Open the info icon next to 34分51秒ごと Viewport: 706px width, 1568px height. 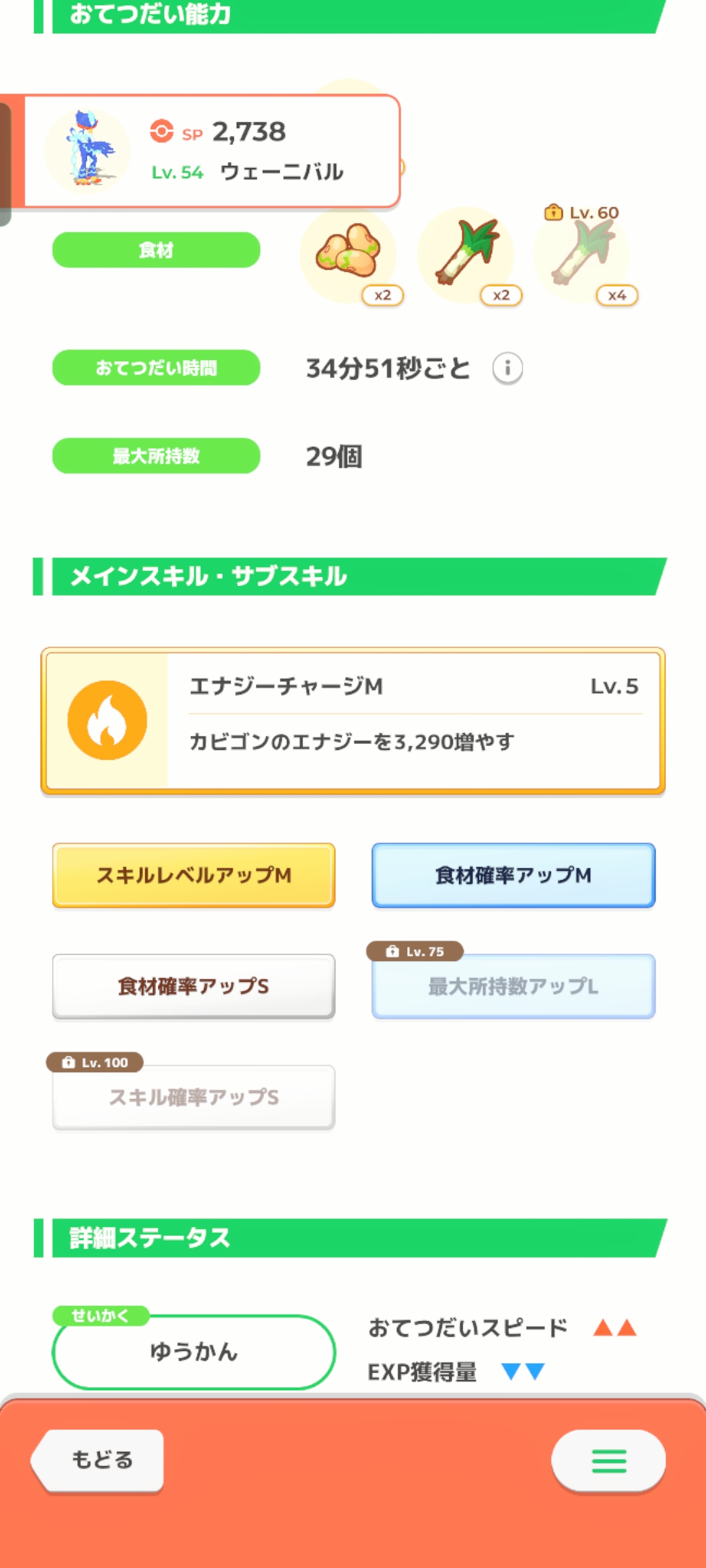[x=507, y=368]
